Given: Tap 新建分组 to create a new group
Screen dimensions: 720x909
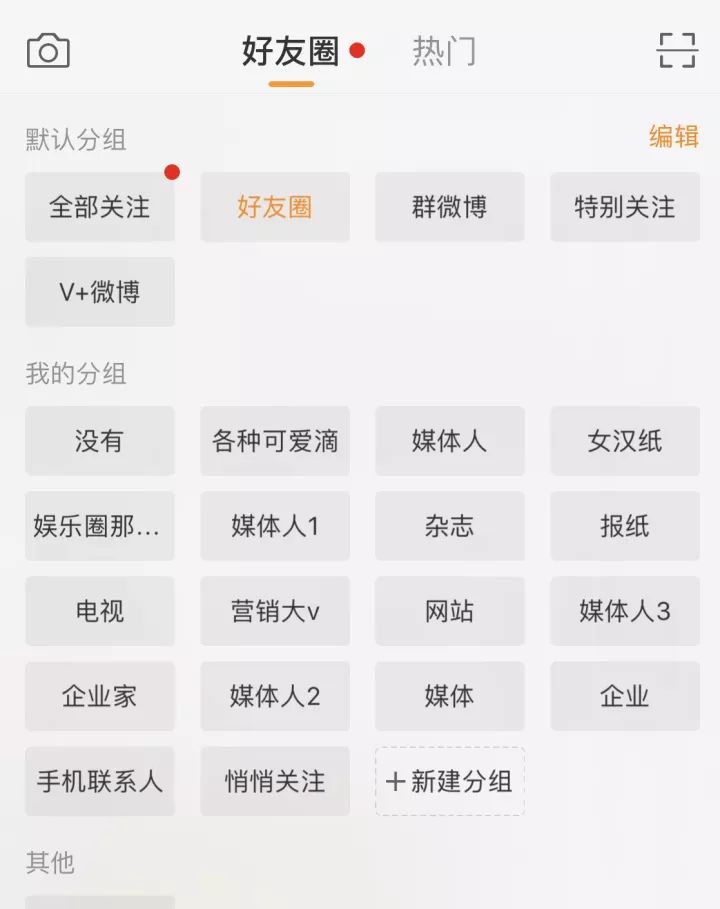Looking at the screenshot, I should (449, 782).
